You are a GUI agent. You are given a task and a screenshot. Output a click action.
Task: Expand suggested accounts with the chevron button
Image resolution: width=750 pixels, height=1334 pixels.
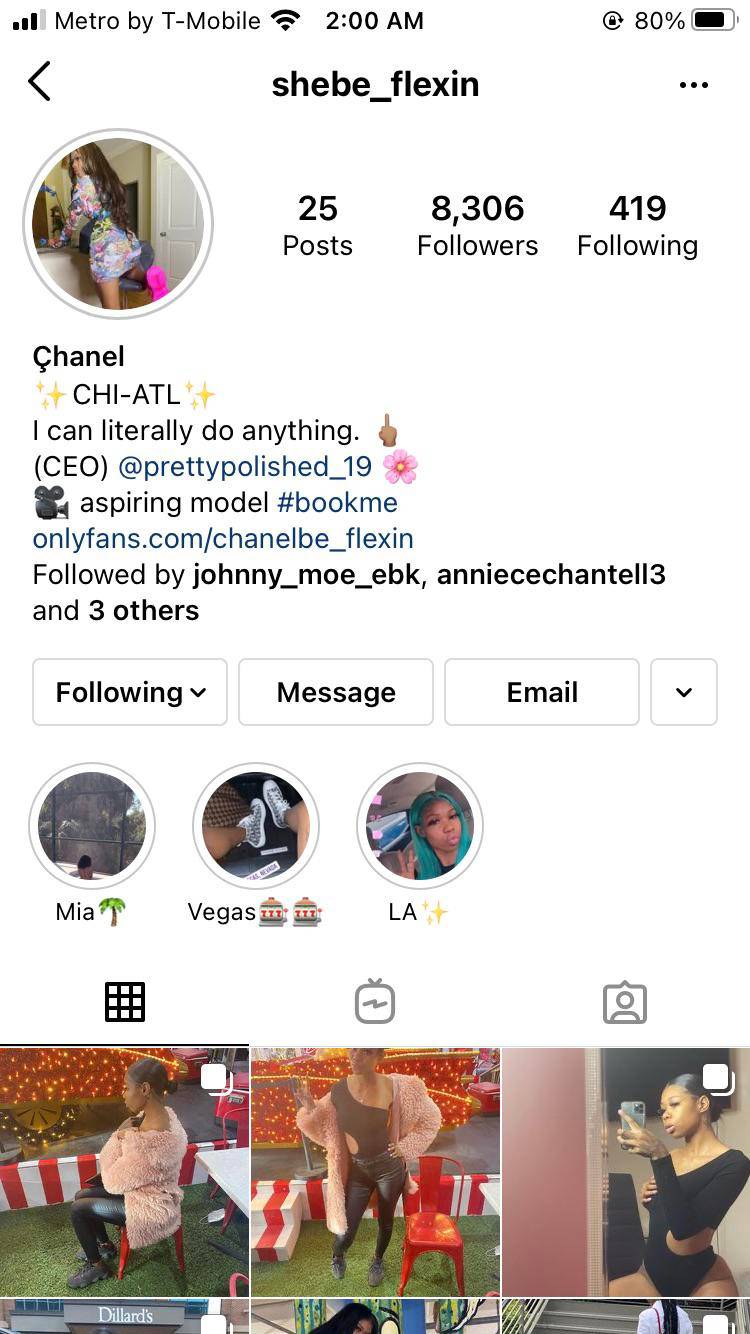[684, 692]
